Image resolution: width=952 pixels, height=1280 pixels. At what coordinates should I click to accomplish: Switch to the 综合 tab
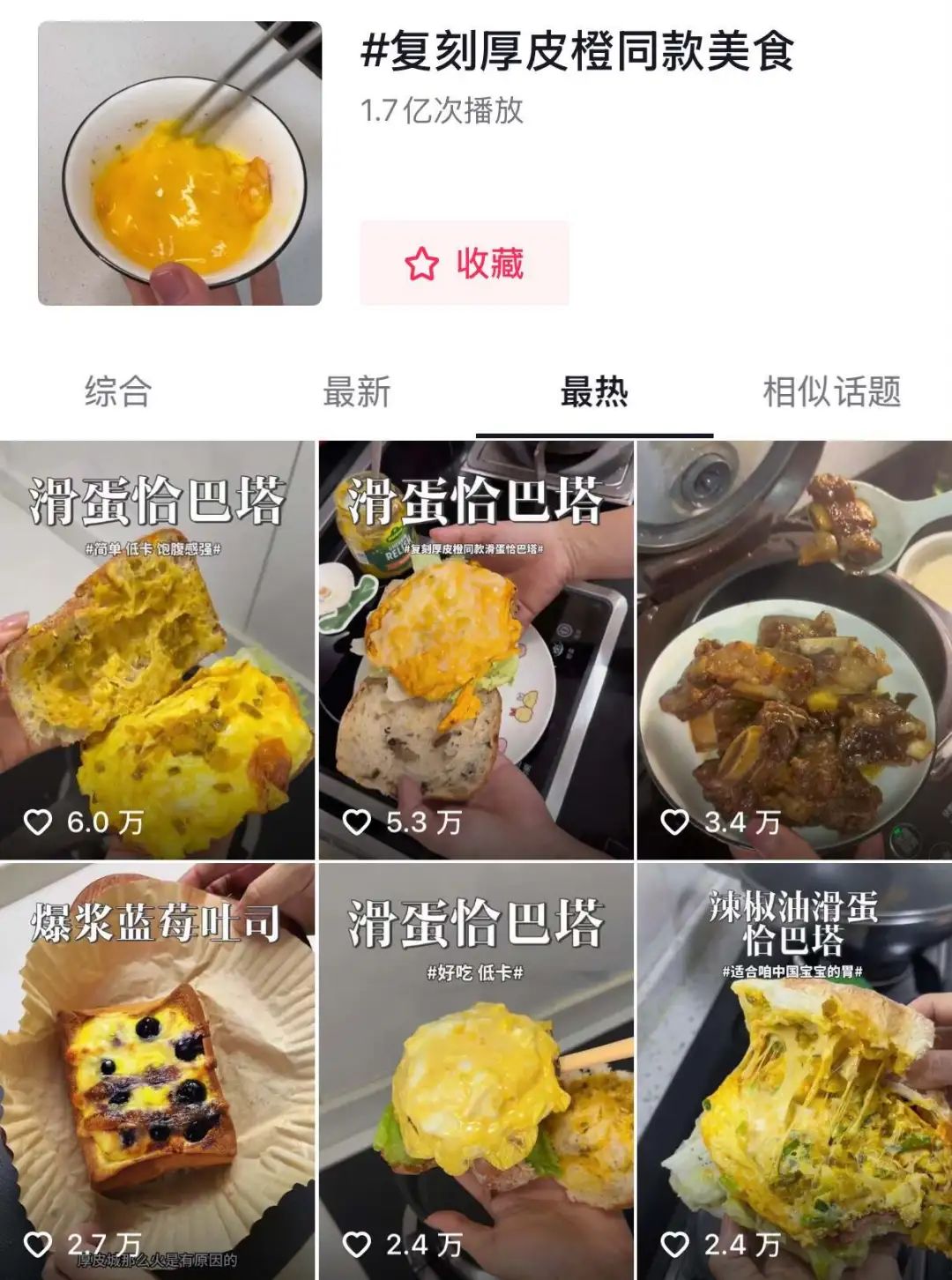[x=118, y=391]
